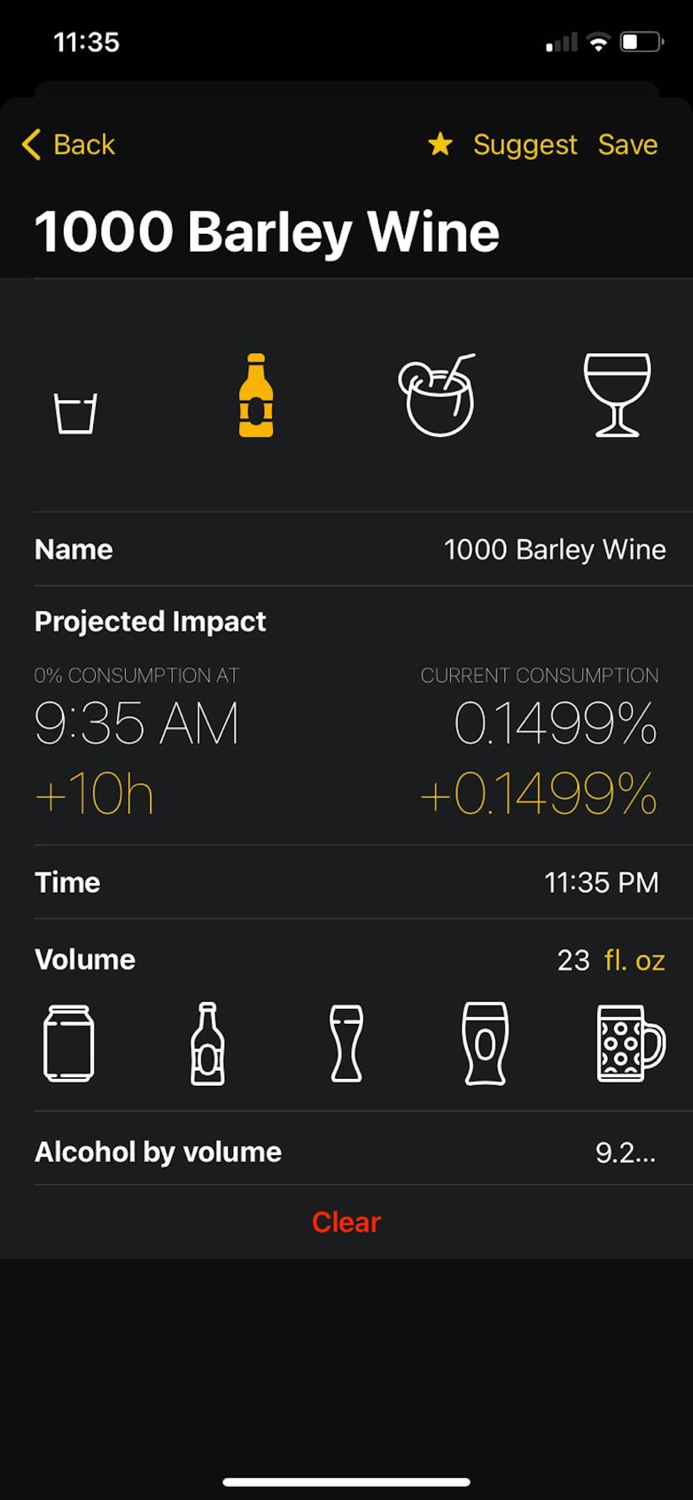Choose the can volume preset
693x1500 pixels.
point(69,1043)
